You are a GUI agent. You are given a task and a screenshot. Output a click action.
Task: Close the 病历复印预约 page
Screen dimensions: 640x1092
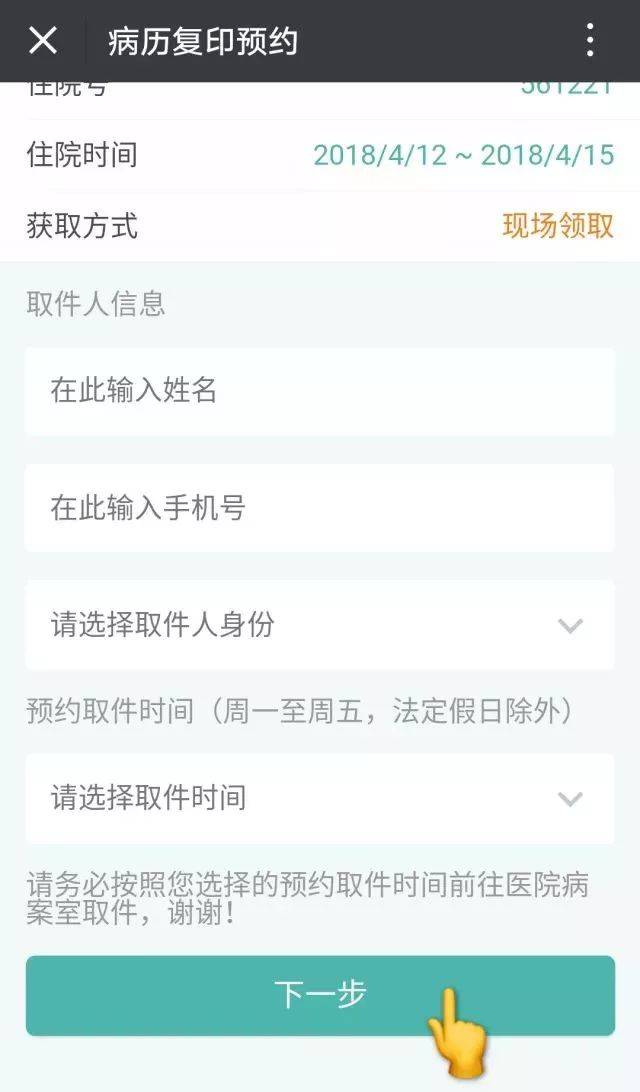[43, 41]
